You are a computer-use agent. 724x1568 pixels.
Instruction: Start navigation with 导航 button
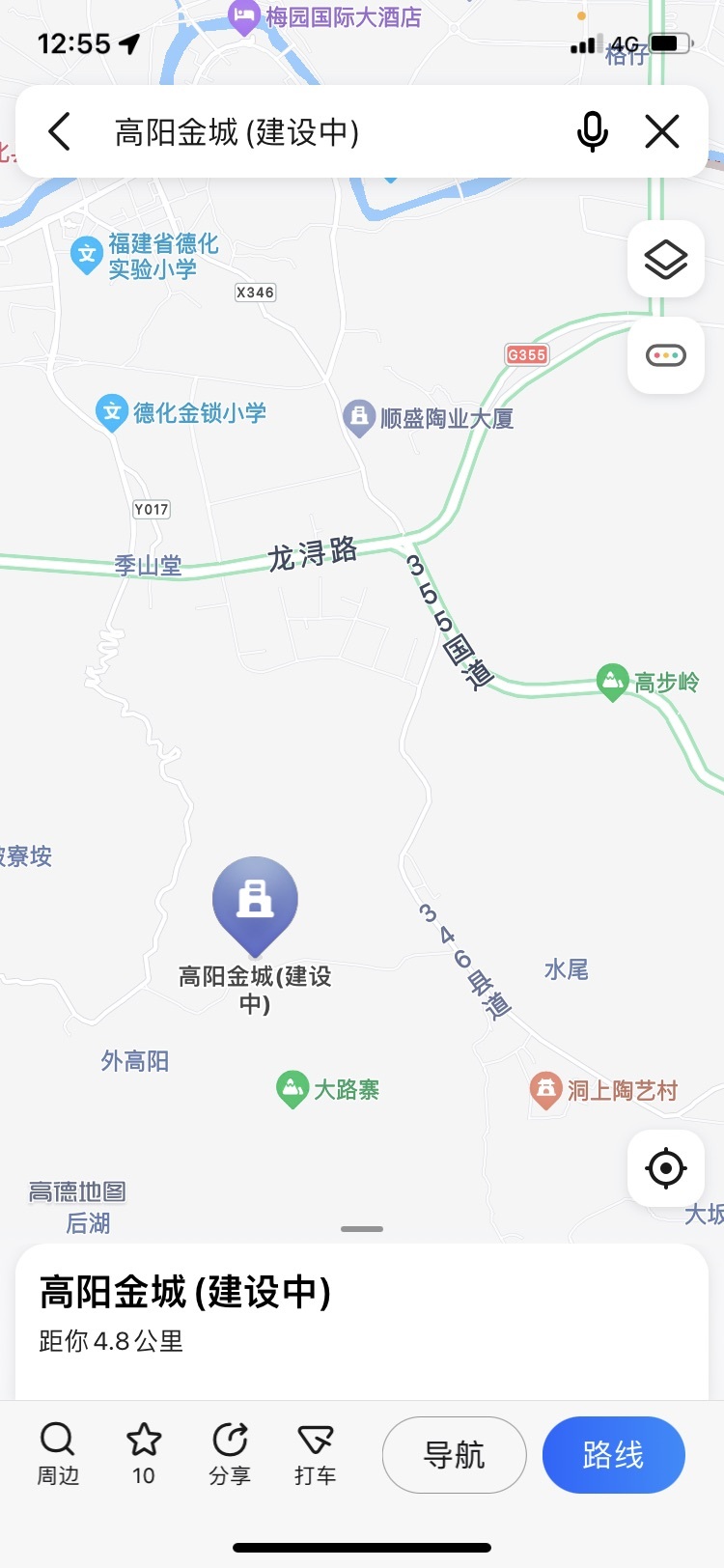pos(455,1454)
